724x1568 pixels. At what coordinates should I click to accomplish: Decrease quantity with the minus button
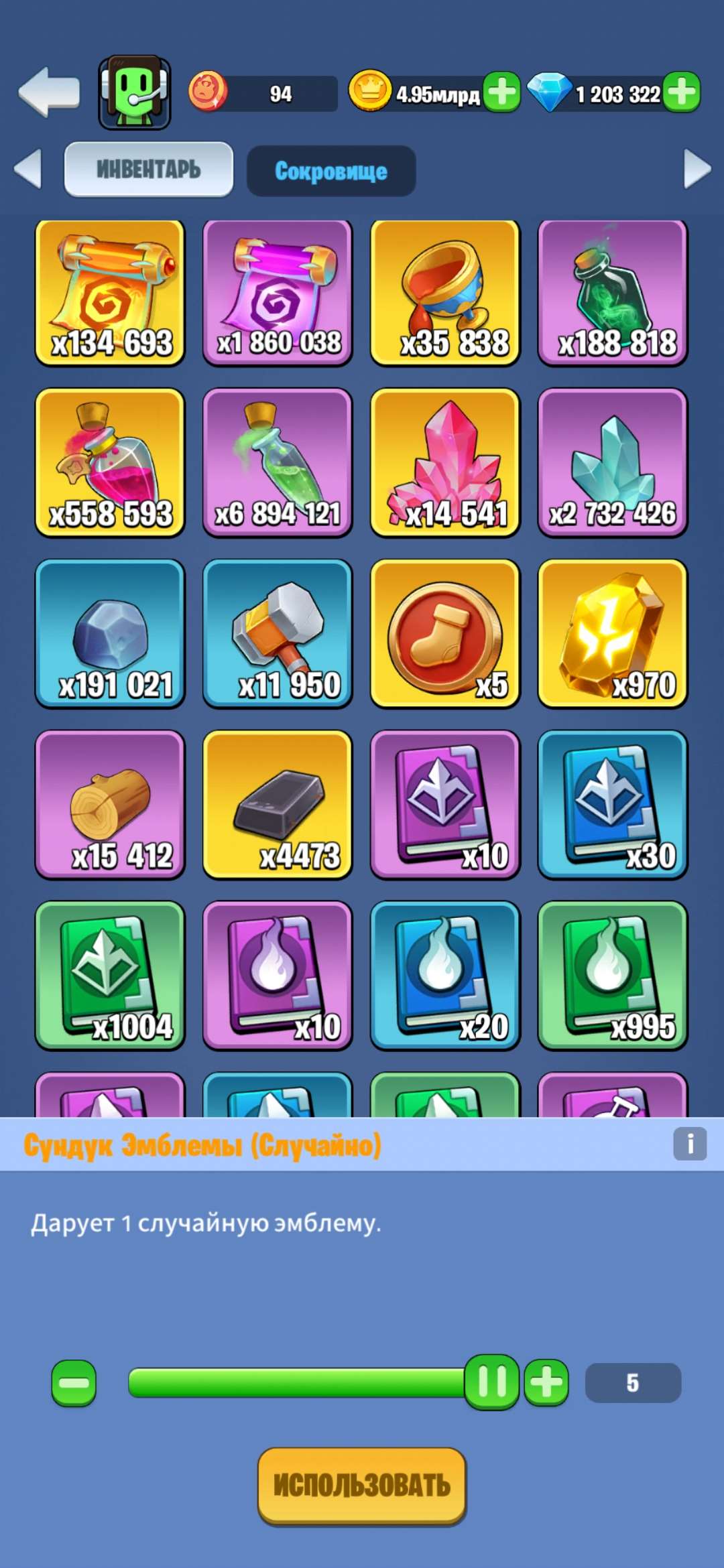[74, 1383]
